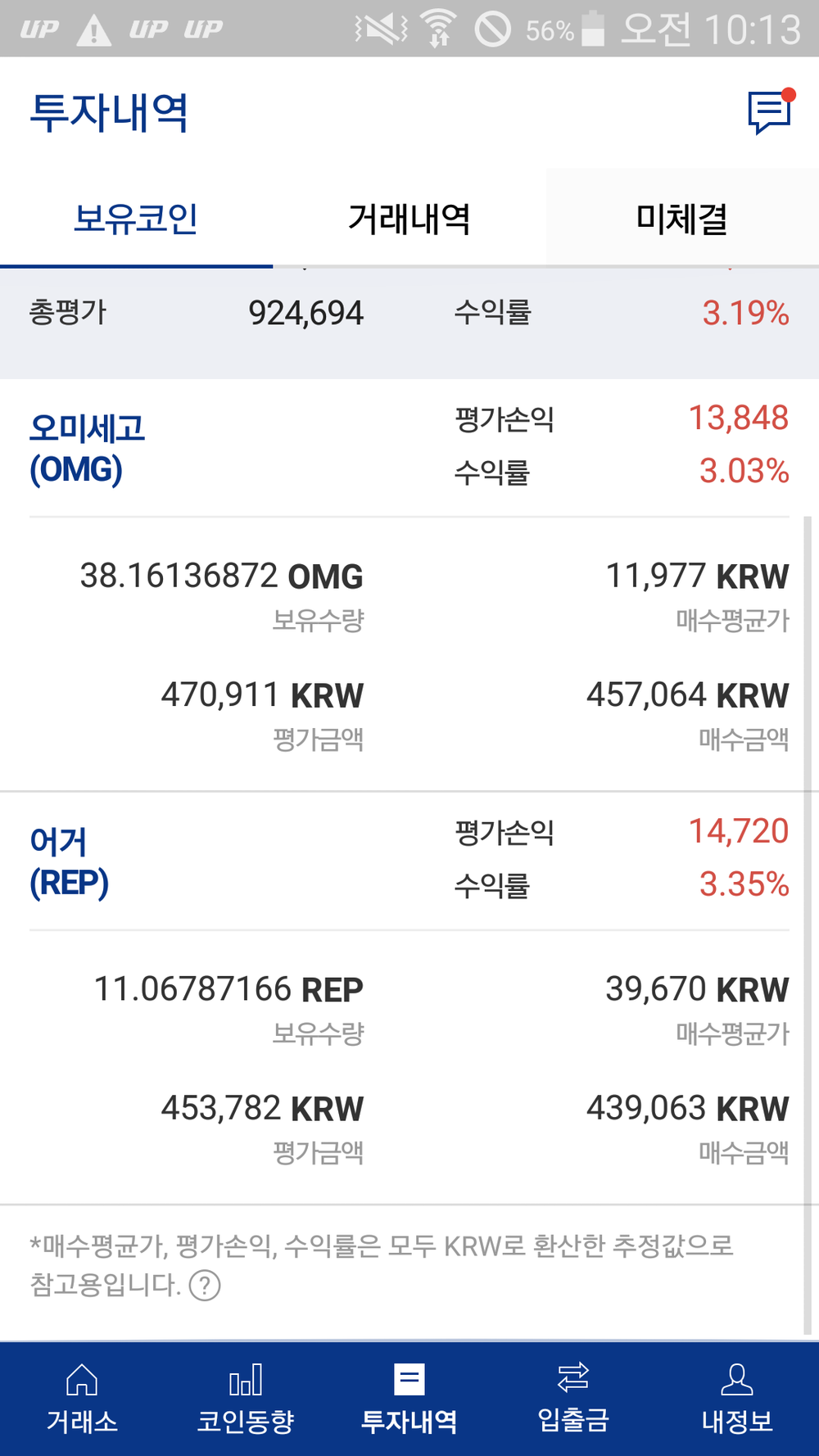Tap the question mark help icon
819x1456 pixels.
click(205, 1285)
